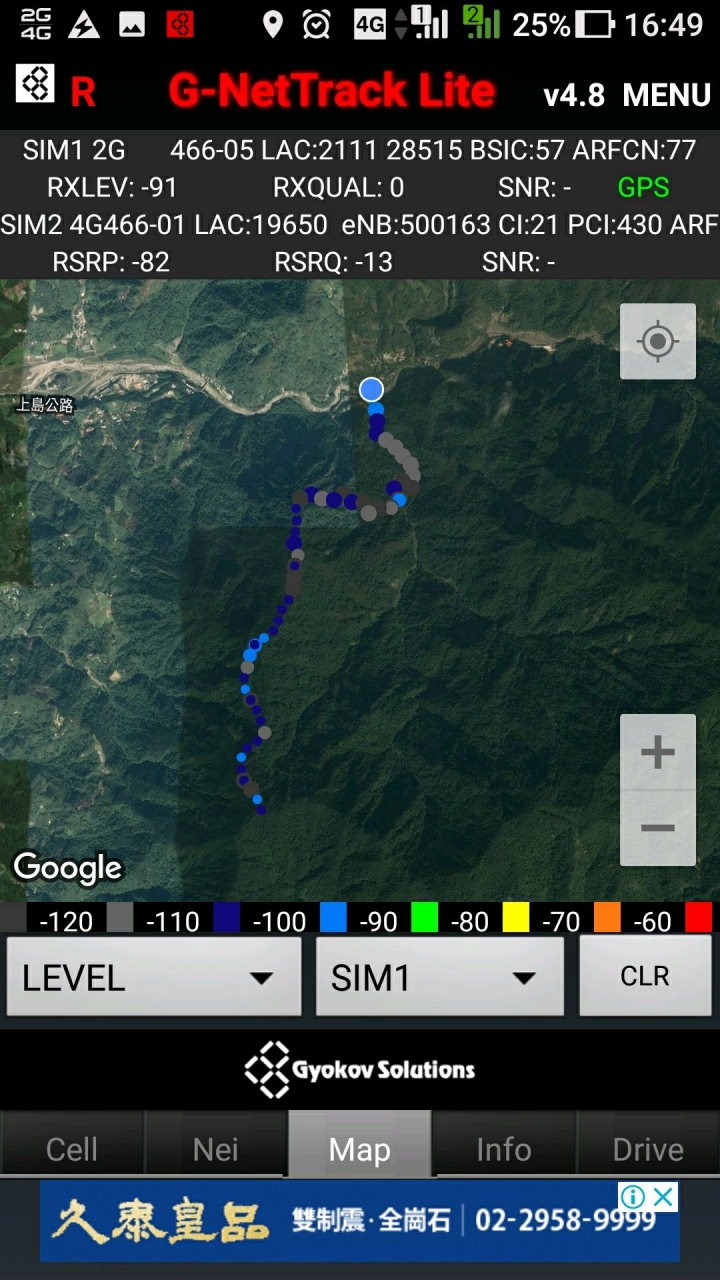Open the phone number ad banner
The height and width of the screenshot is (1280, 720).
(360, 1222)
